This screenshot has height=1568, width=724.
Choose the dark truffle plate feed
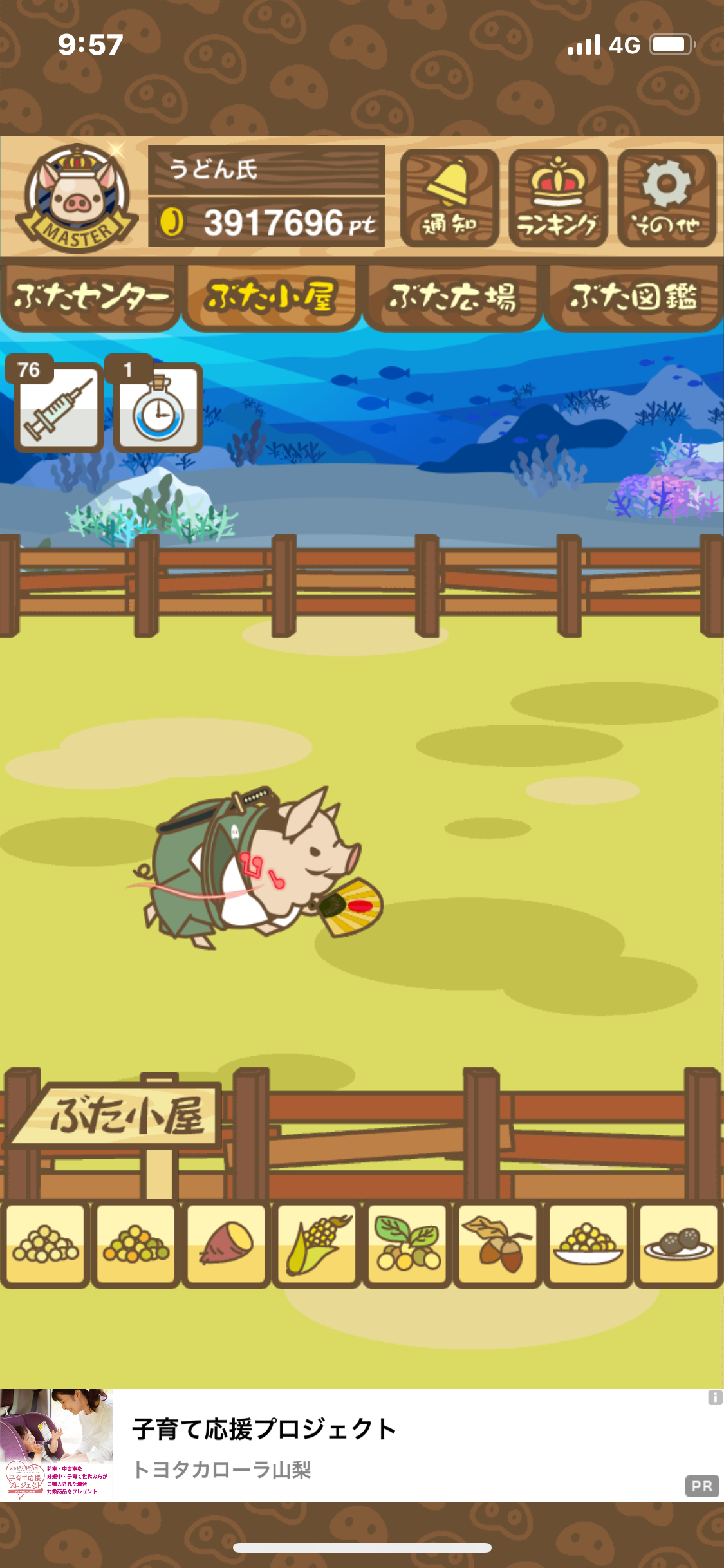[679, 1245]
